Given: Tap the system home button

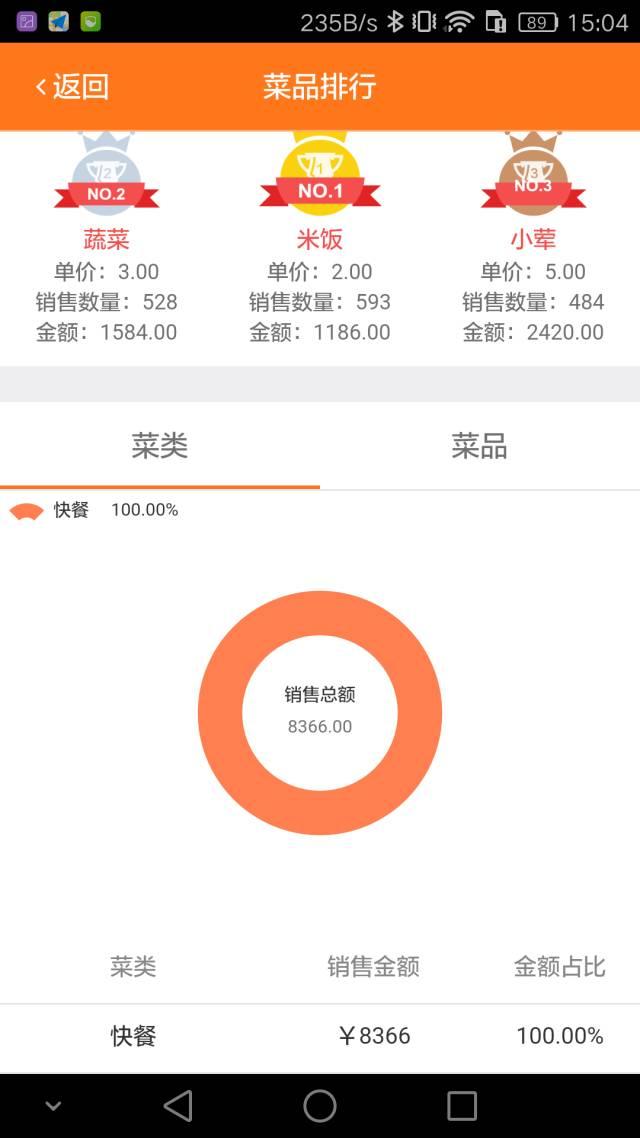Looking at the screenshot, I should pos(320,1105).
